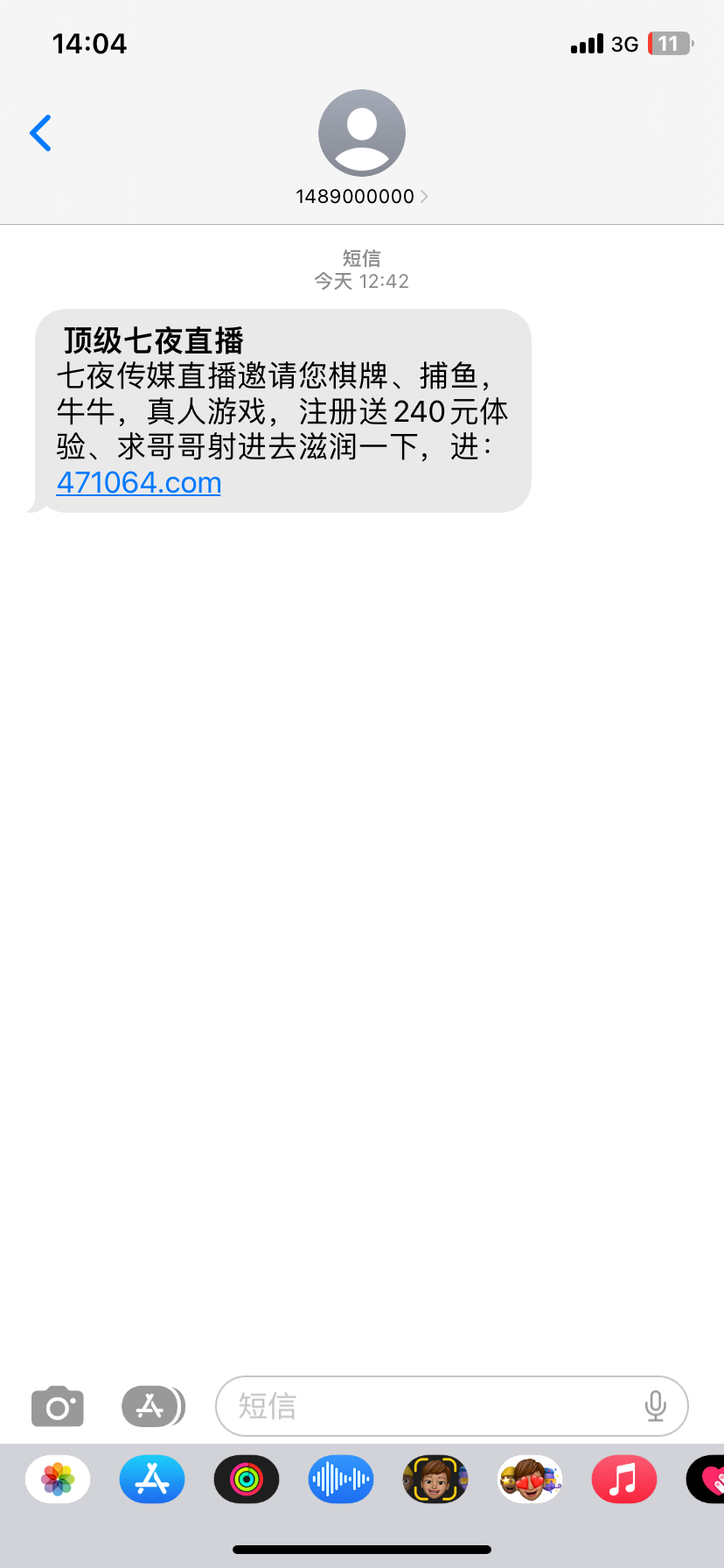Open the camera to attach a photo
Image resolution: width=724 pixels, height=1568 pixels.
coord(58,1406)
